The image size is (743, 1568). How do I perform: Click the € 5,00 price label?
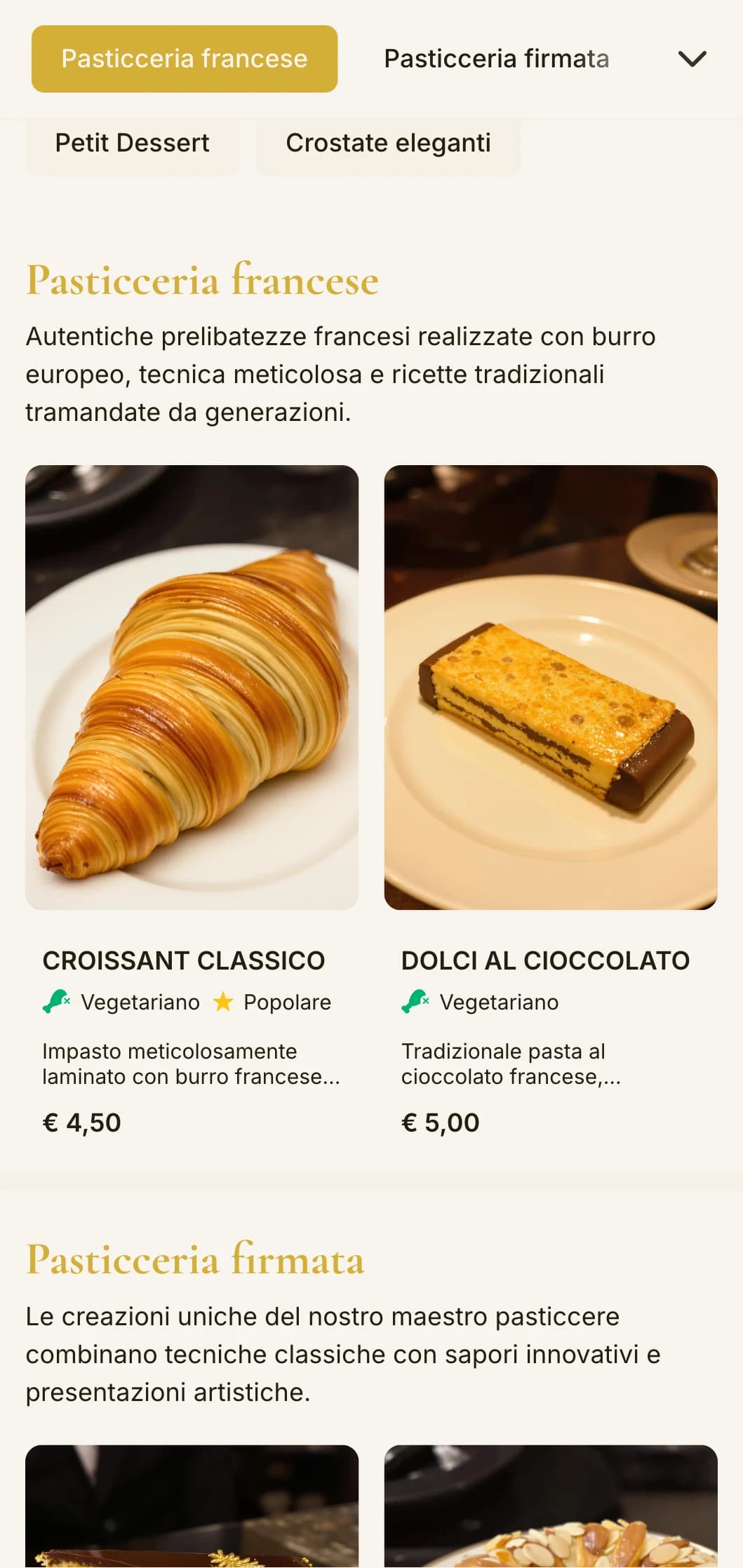(x=441, y=1123)
